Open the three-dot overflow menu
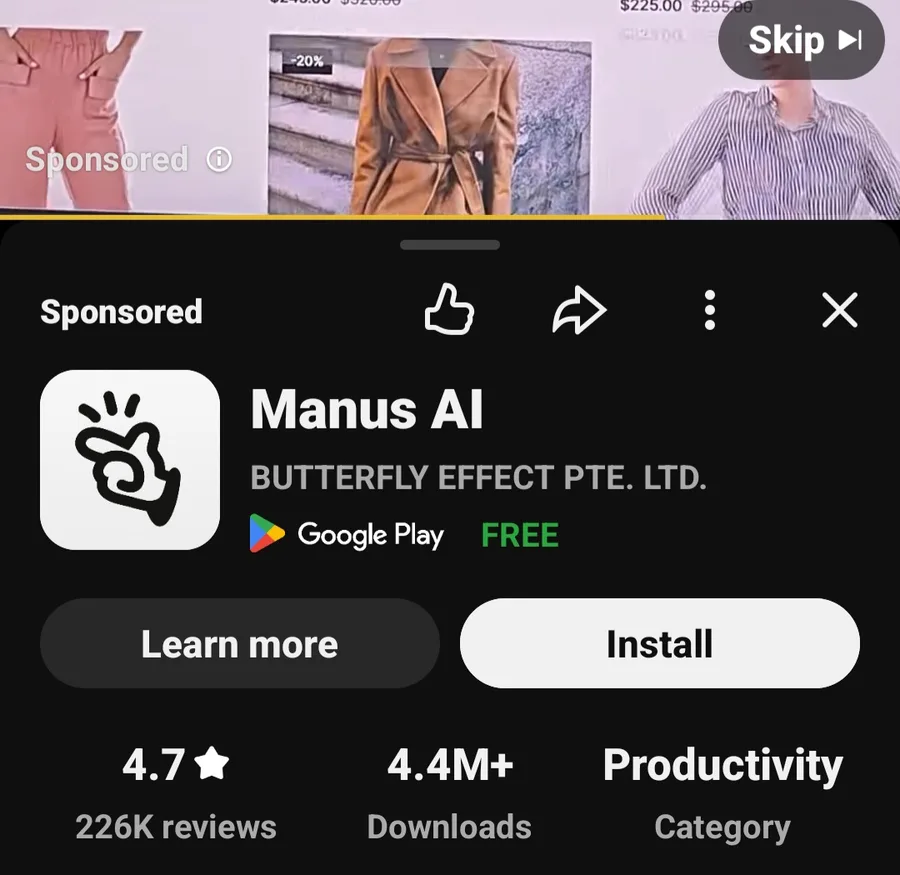 click(x=709, y=311)
